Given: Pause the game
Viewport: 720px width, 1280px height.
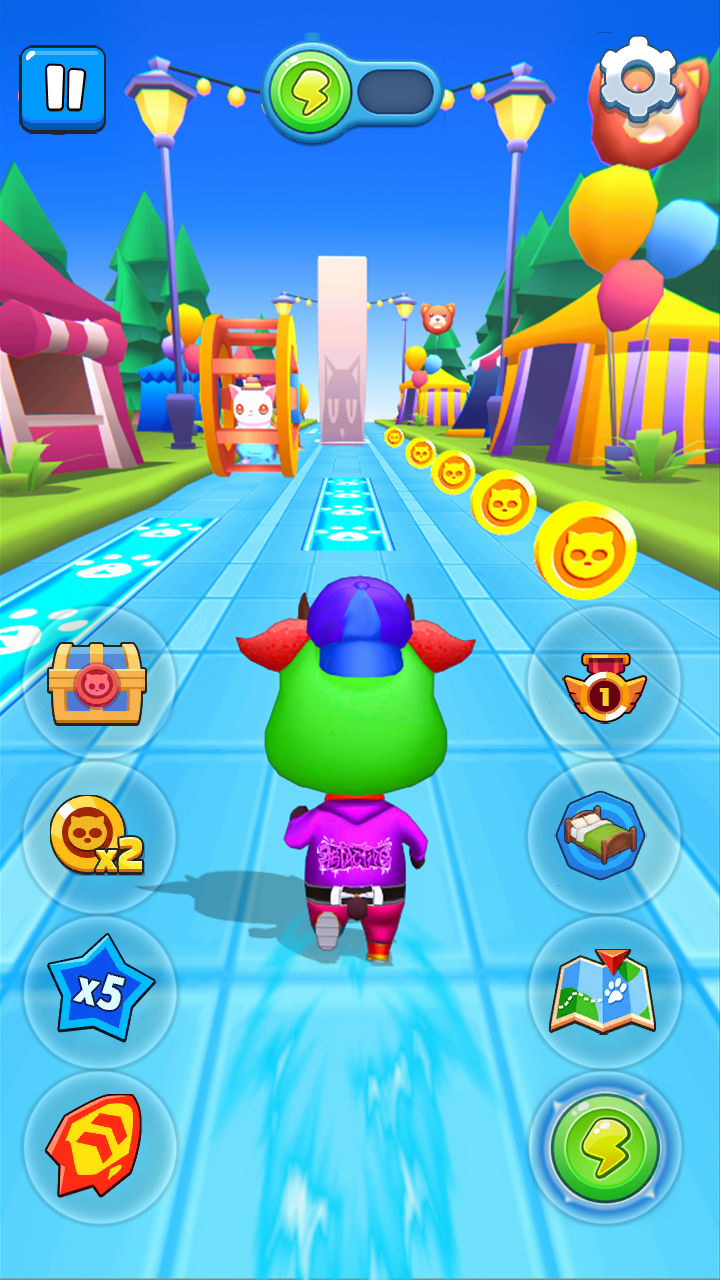Looking at the screenshot, I should pos(62,90).
